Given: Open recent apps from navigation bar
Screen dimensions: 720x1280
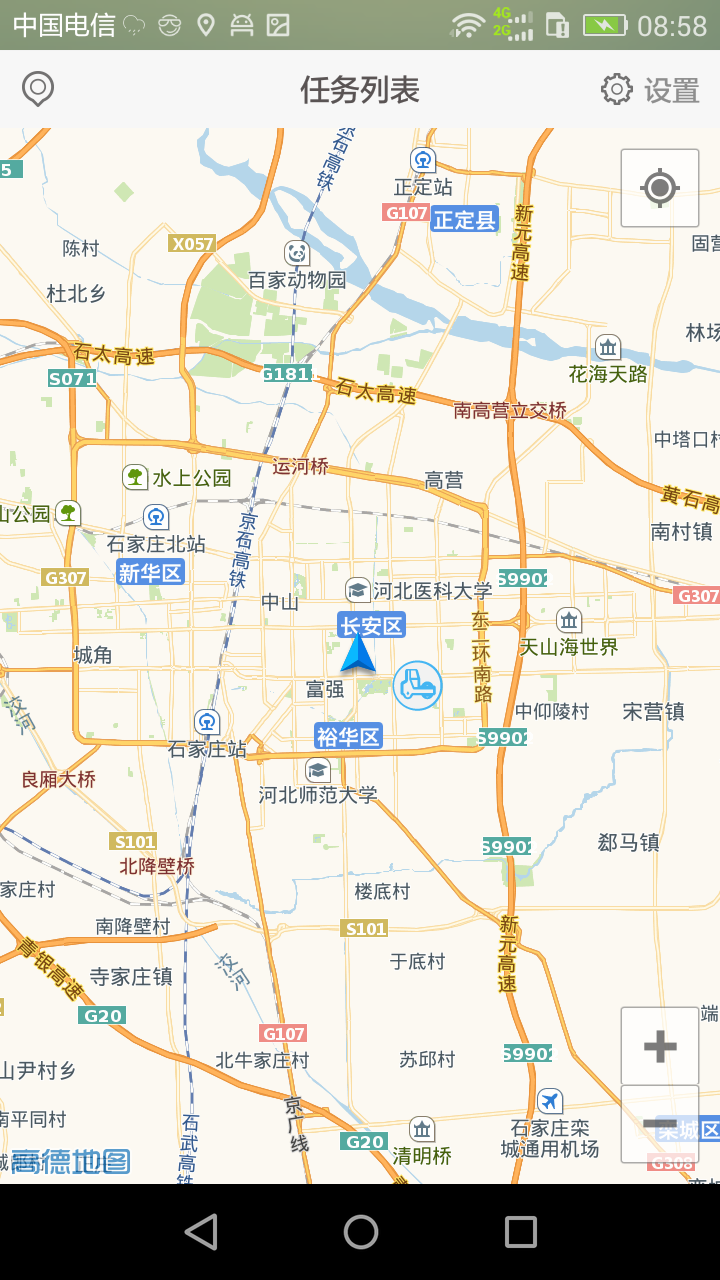Looking at the screenshot, I should (520, 1232).
